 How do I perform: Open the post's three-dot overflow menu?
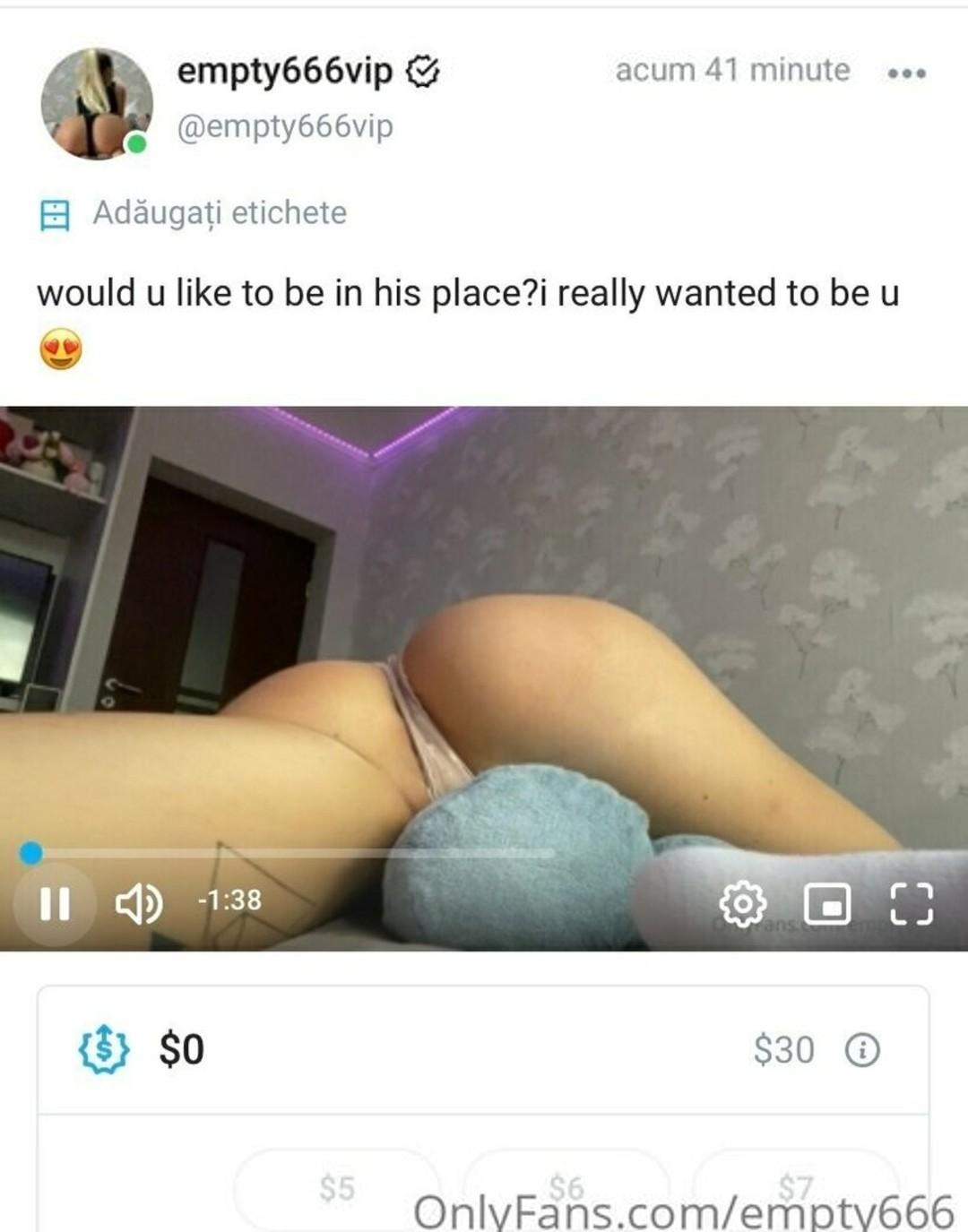coord(906,73)
